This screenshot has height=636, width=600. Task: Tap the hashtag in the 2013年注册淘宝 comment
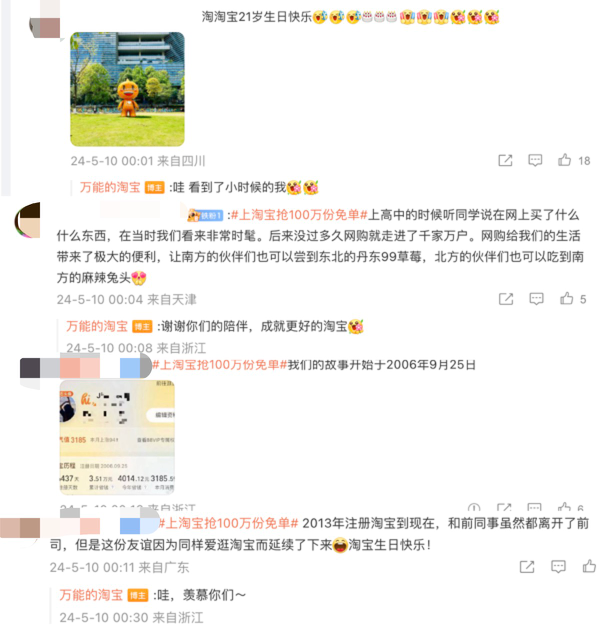[227, 523]
